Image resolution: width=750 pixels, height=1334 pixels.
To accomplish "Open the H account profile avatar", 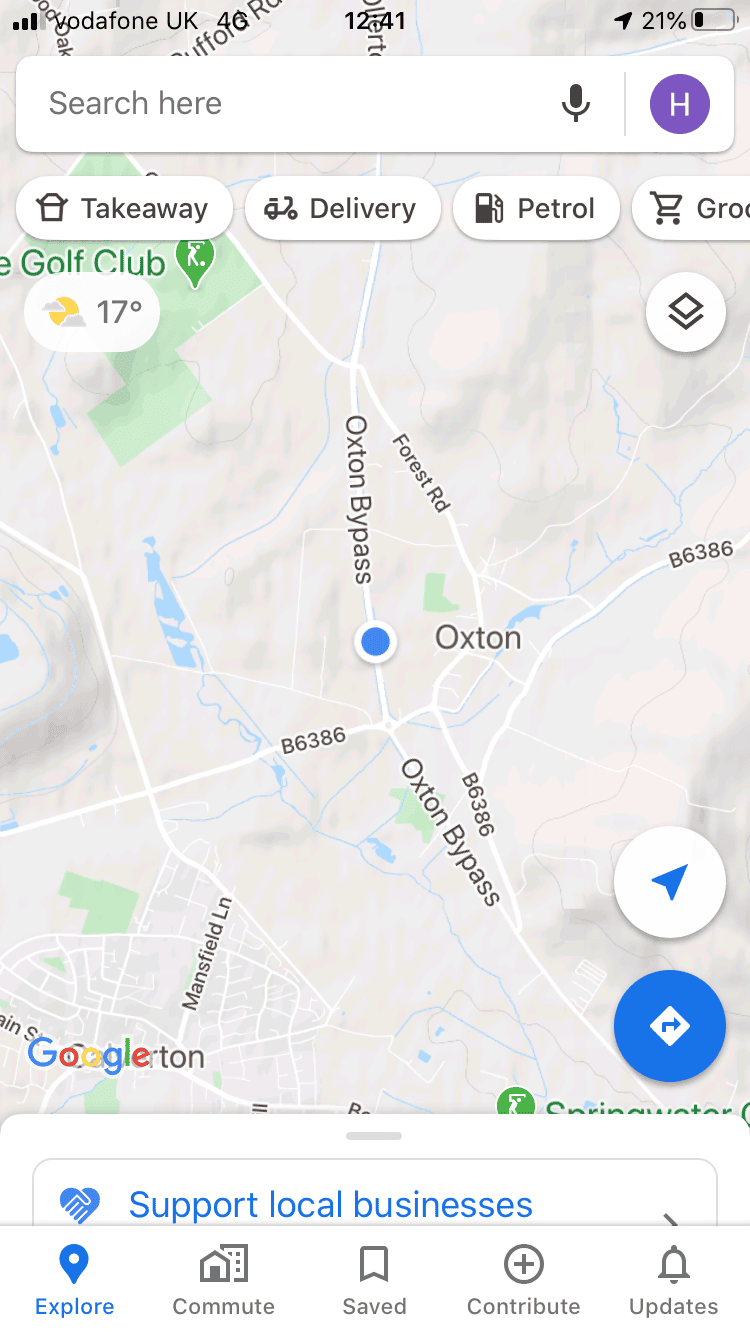I will (x=680, y=104).
